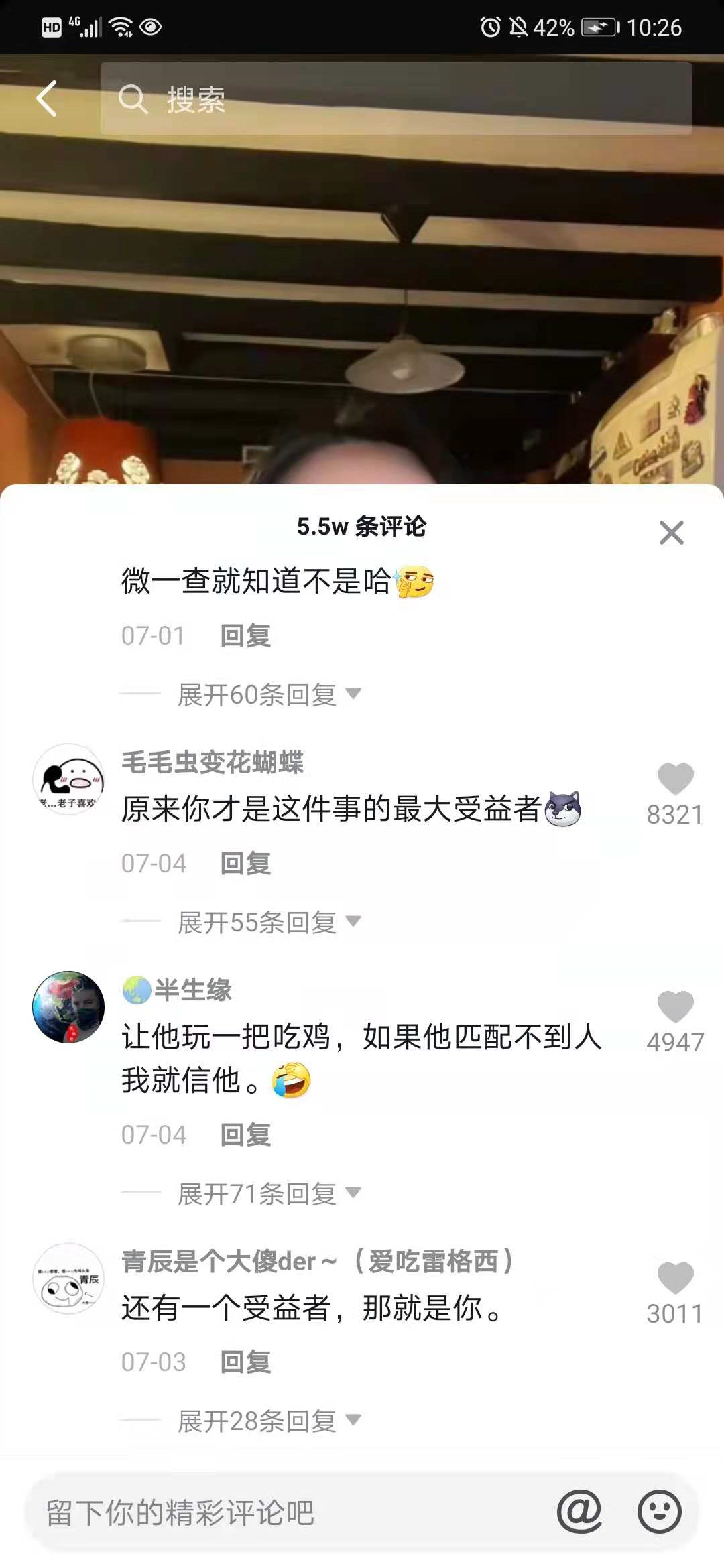Open 半生缘's profile avatar
Screen dimensions: 724x1568
[x=68, y=1007]
